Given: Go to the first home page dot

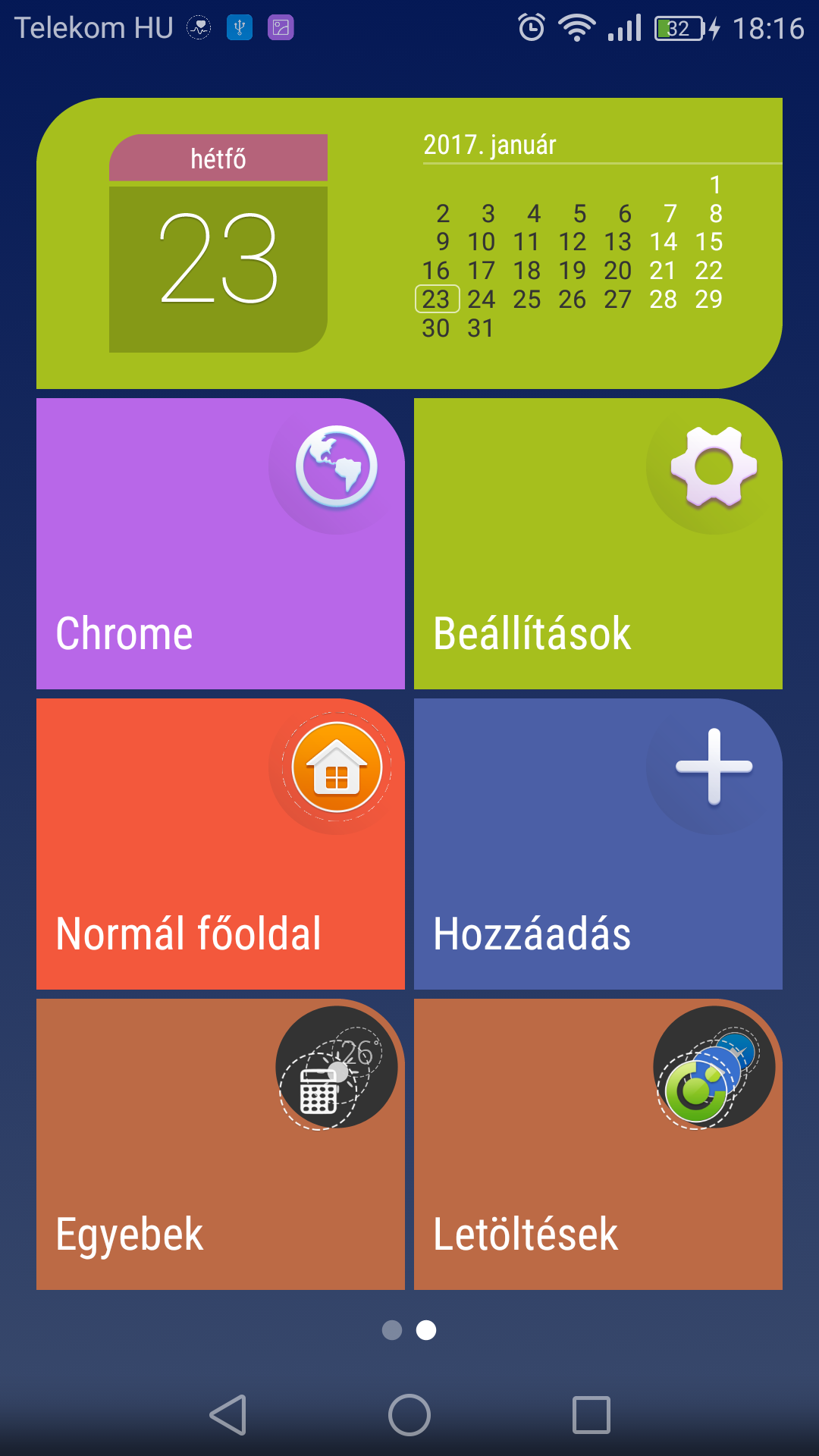Looking at the screenshot, I should point(392,1330).
